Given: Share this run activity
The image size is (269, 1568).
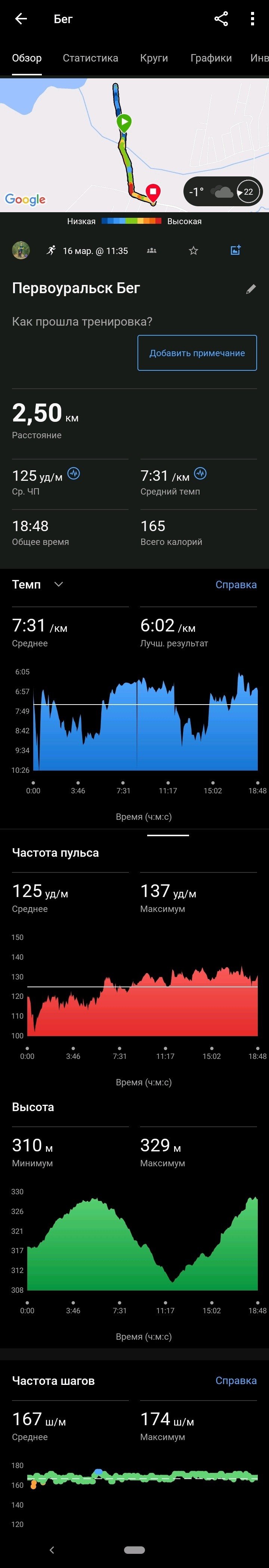Looking at the screenshot, I should point(222,19).
